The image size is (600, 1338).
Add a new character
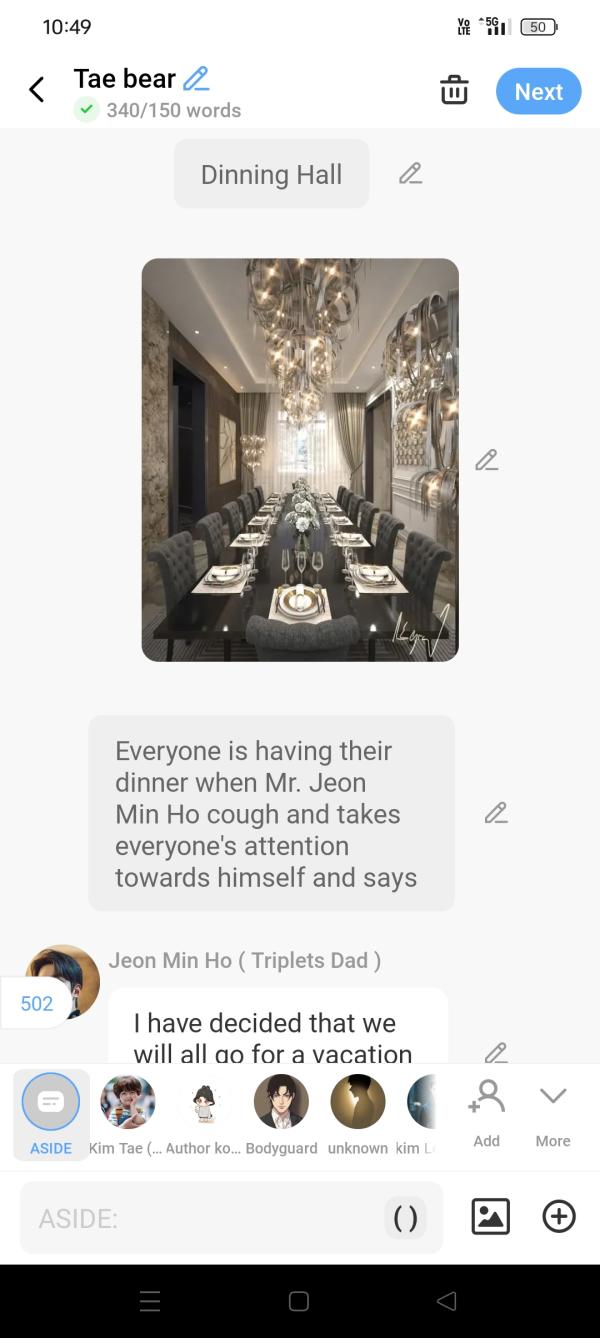point(486,1111)
